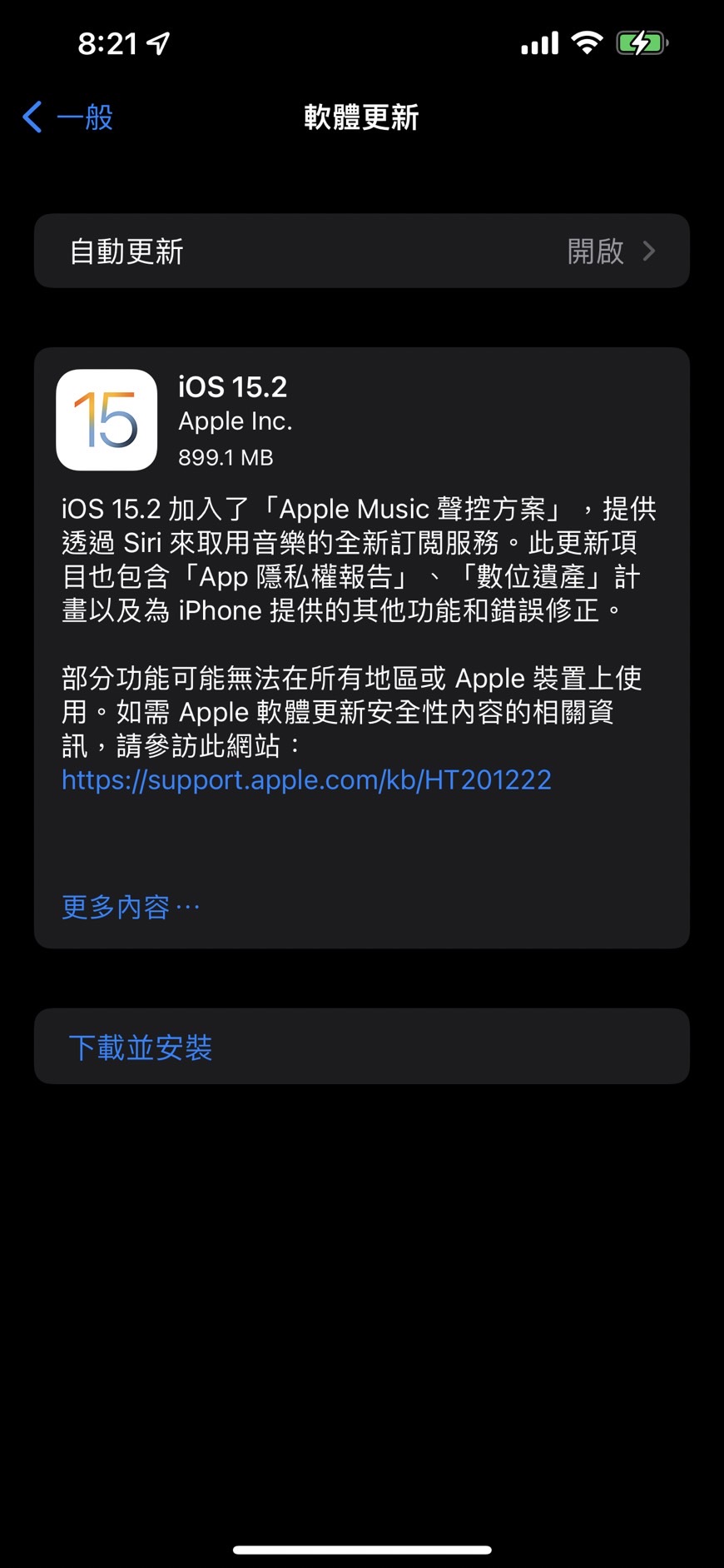Tap 下載並安裝 to install iOS 15.2

[362, 1046]
